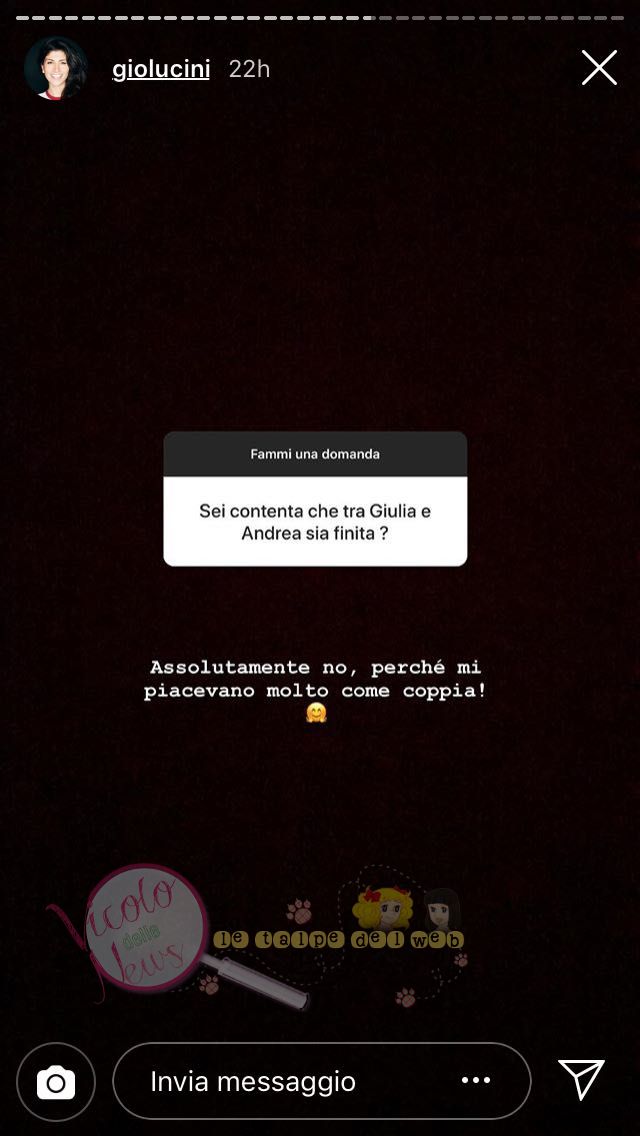Tap giolucini's profile picture

56,68
